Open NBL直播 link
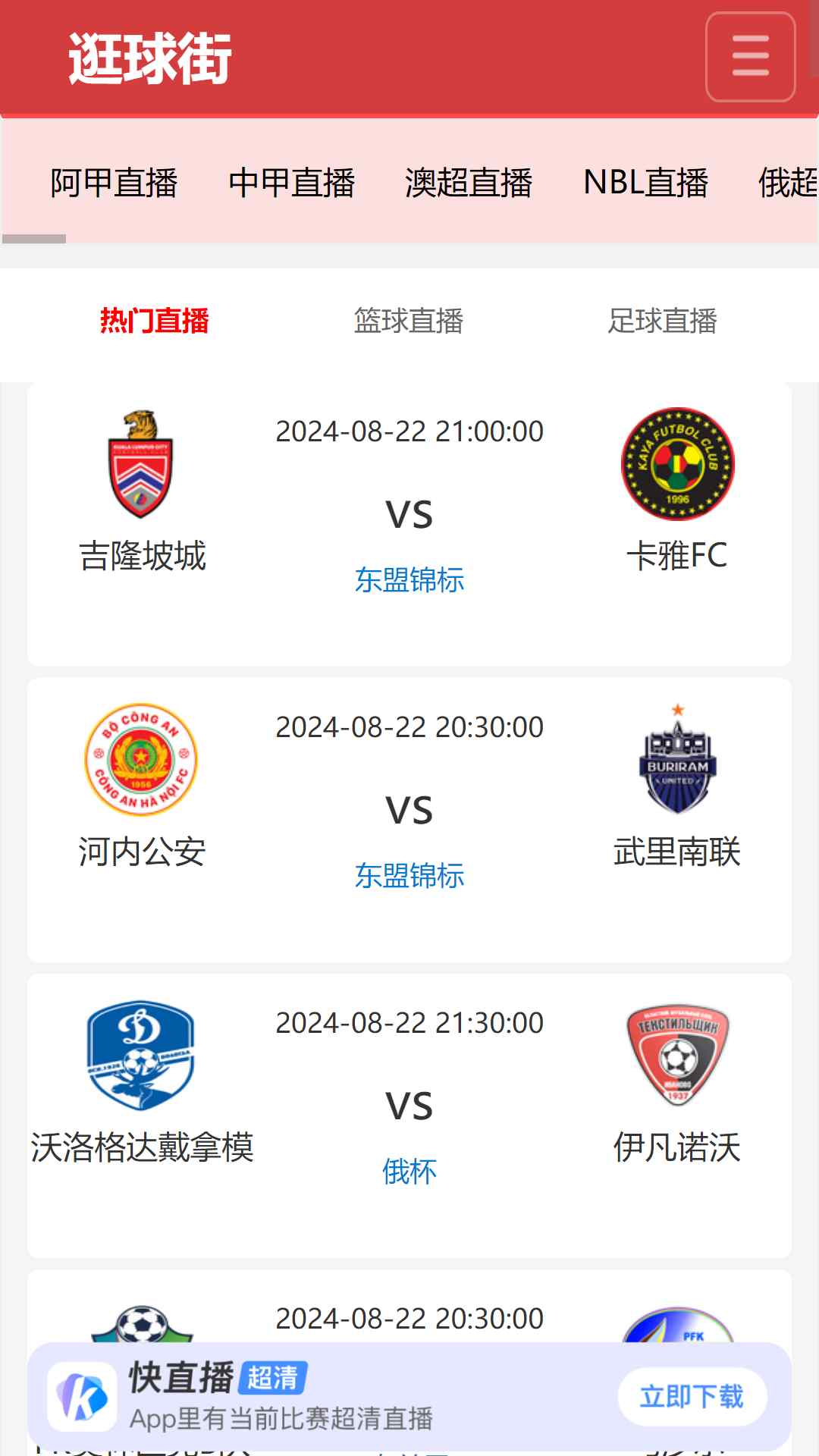819x1456 pixels. click(x=645, y=183)
